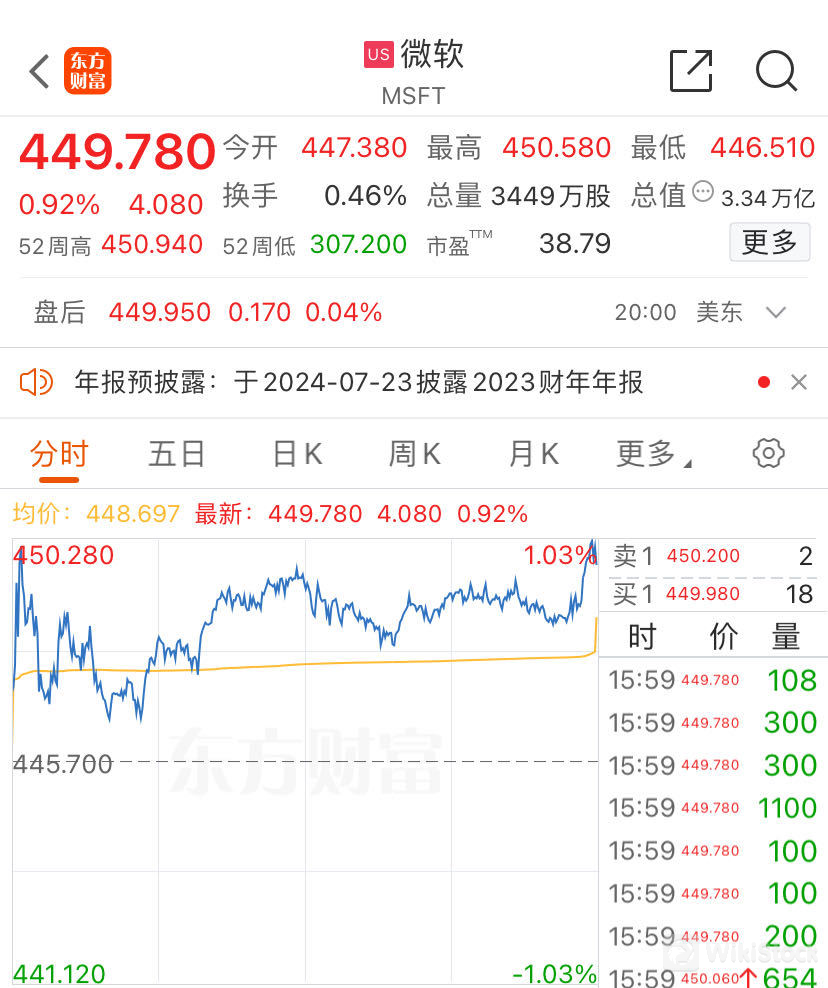Switch to the 周K chart tab
The width and height of the screenshot is (828, 988).
(x=414, y=454)
